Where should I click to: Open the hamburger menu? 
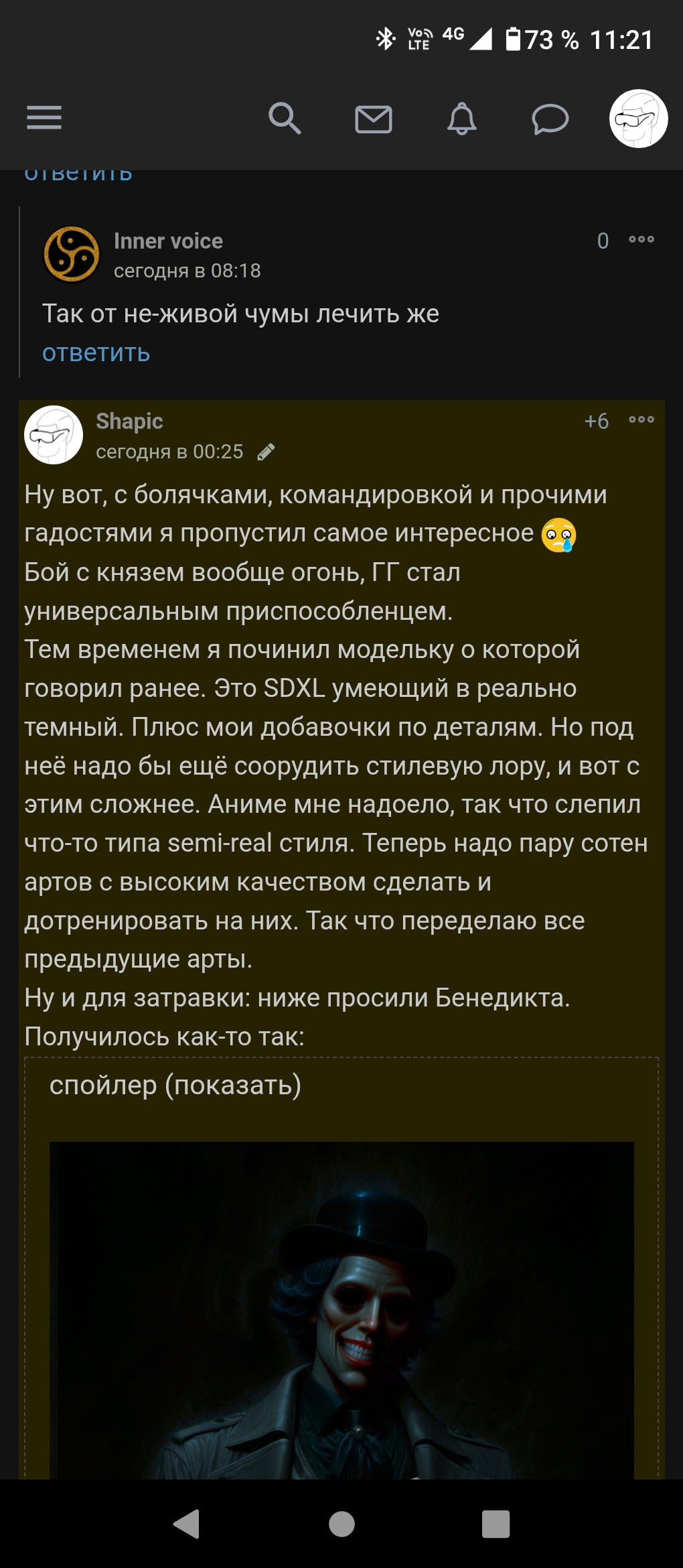pos(44,118)
